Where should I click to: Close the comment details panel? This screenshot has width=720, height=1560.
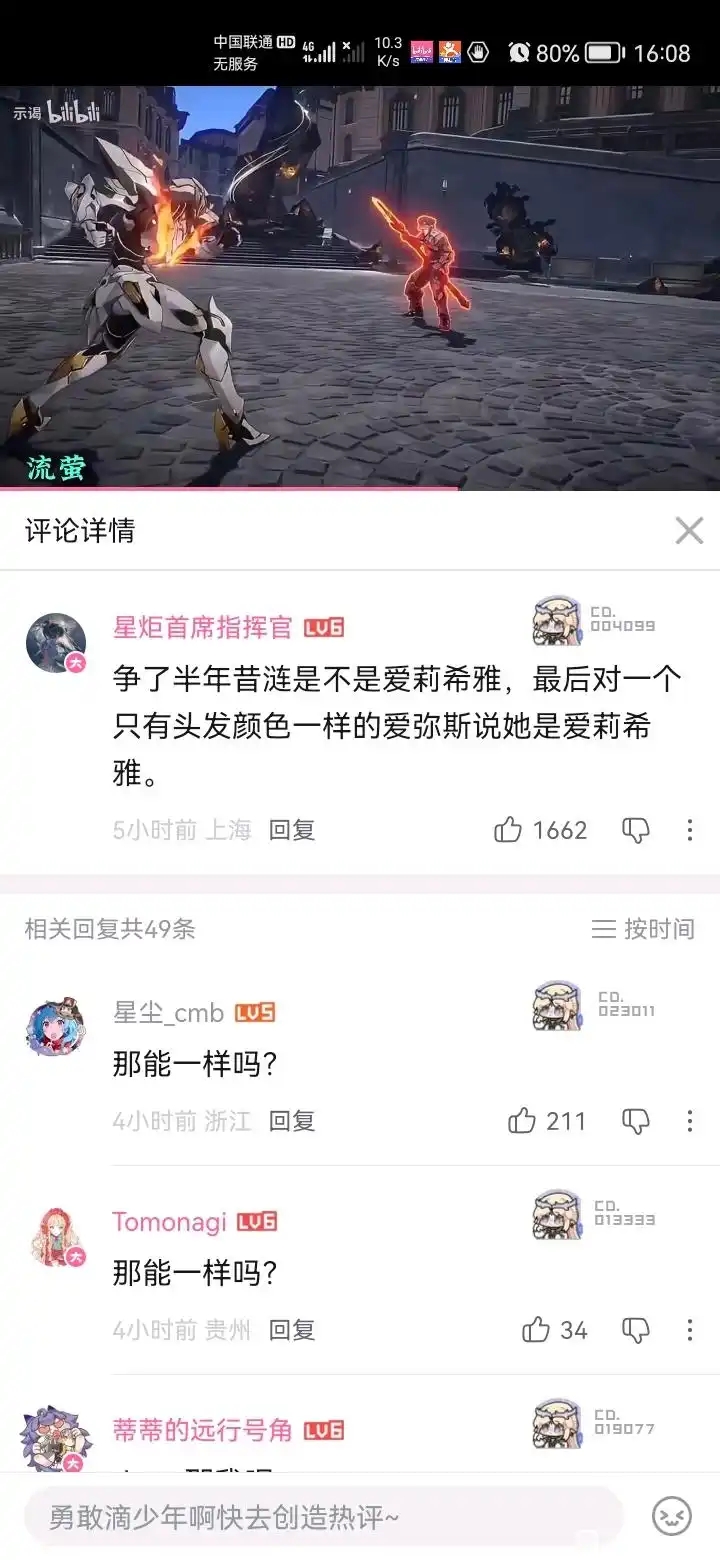[689, 530]
